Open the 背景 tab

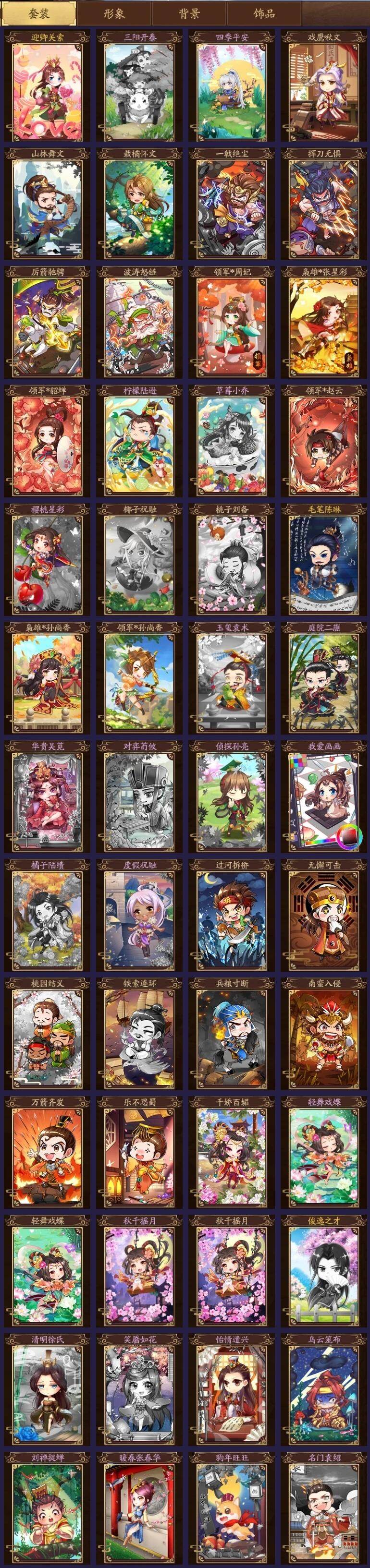pyautogui.click(x=189, y=13)
